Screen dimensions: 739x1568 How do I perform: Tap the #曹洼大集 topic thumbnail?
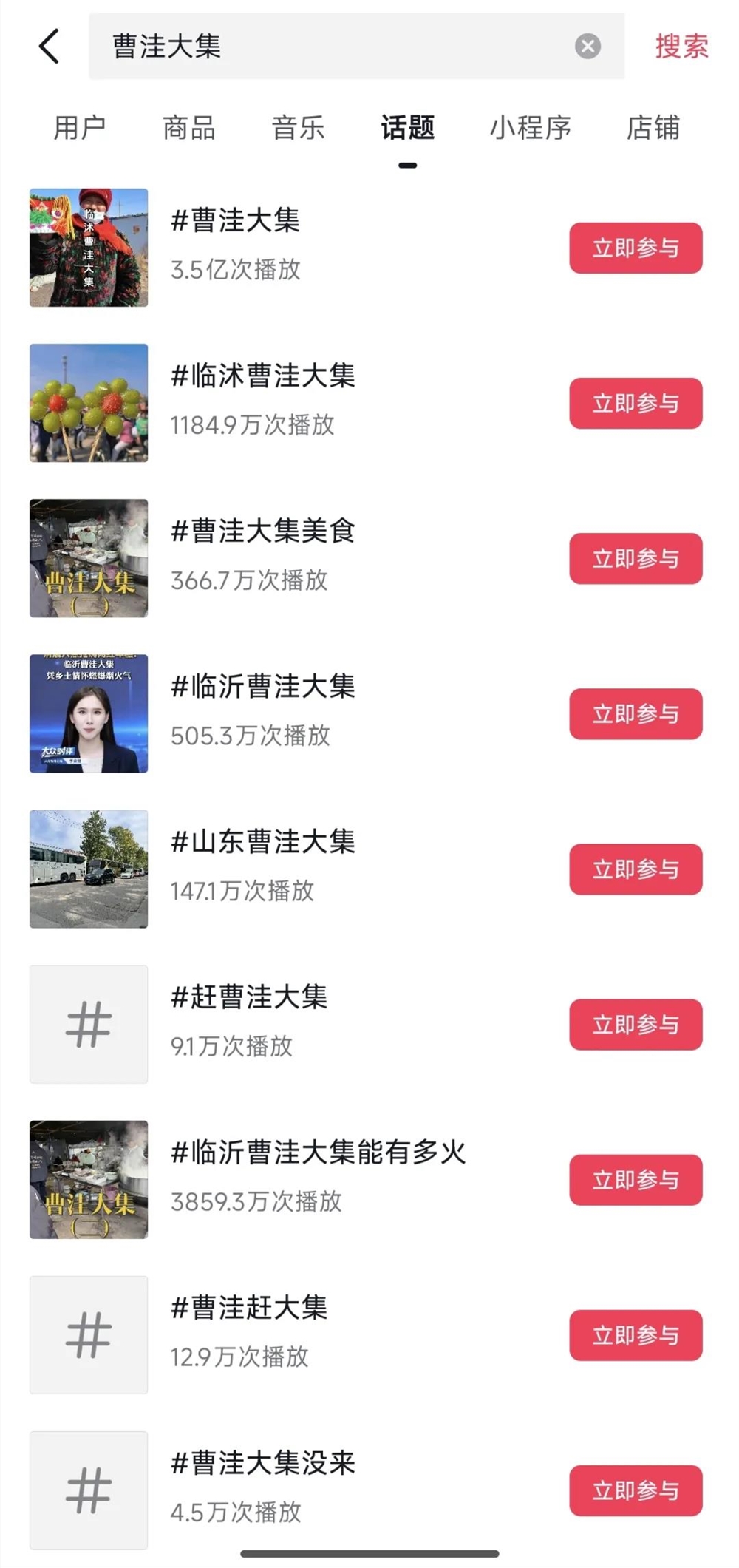point(88,247)
